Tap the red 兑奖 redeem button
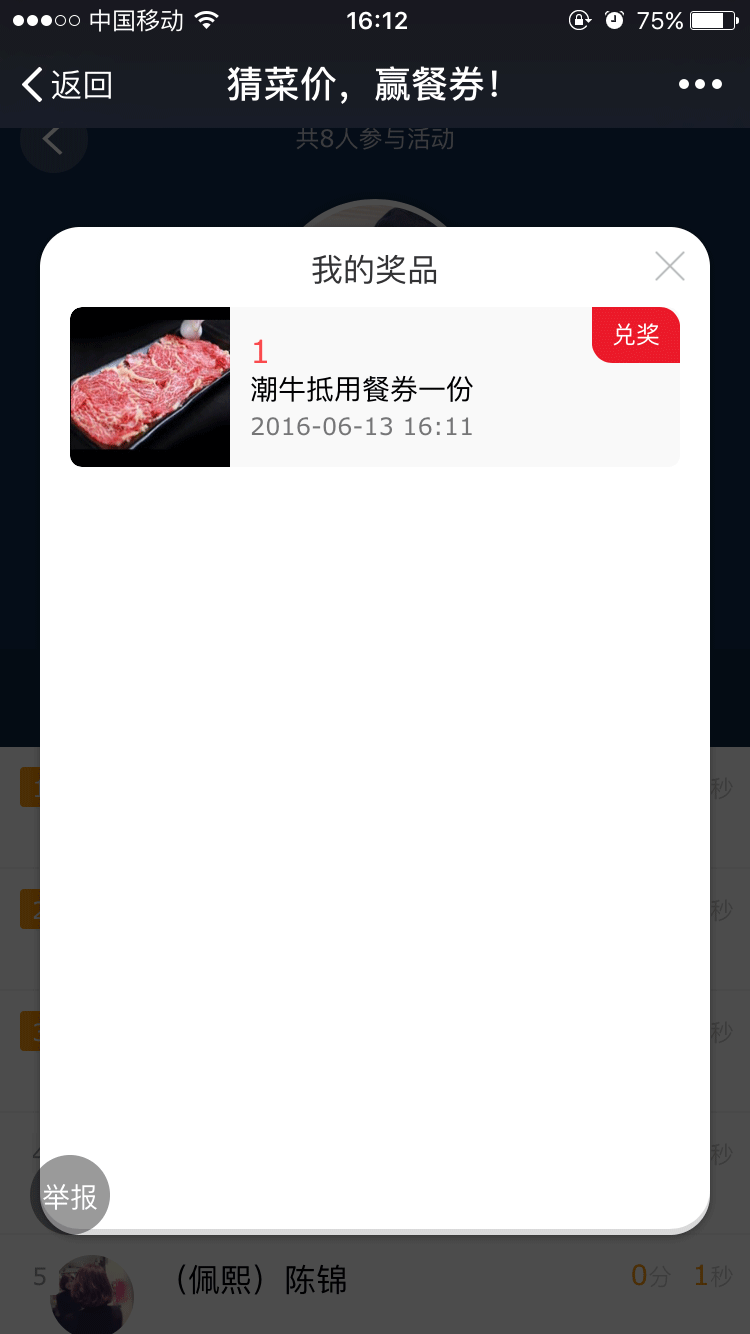The image size is (750, 1334). pyautogui.click(x=636, y=335)
